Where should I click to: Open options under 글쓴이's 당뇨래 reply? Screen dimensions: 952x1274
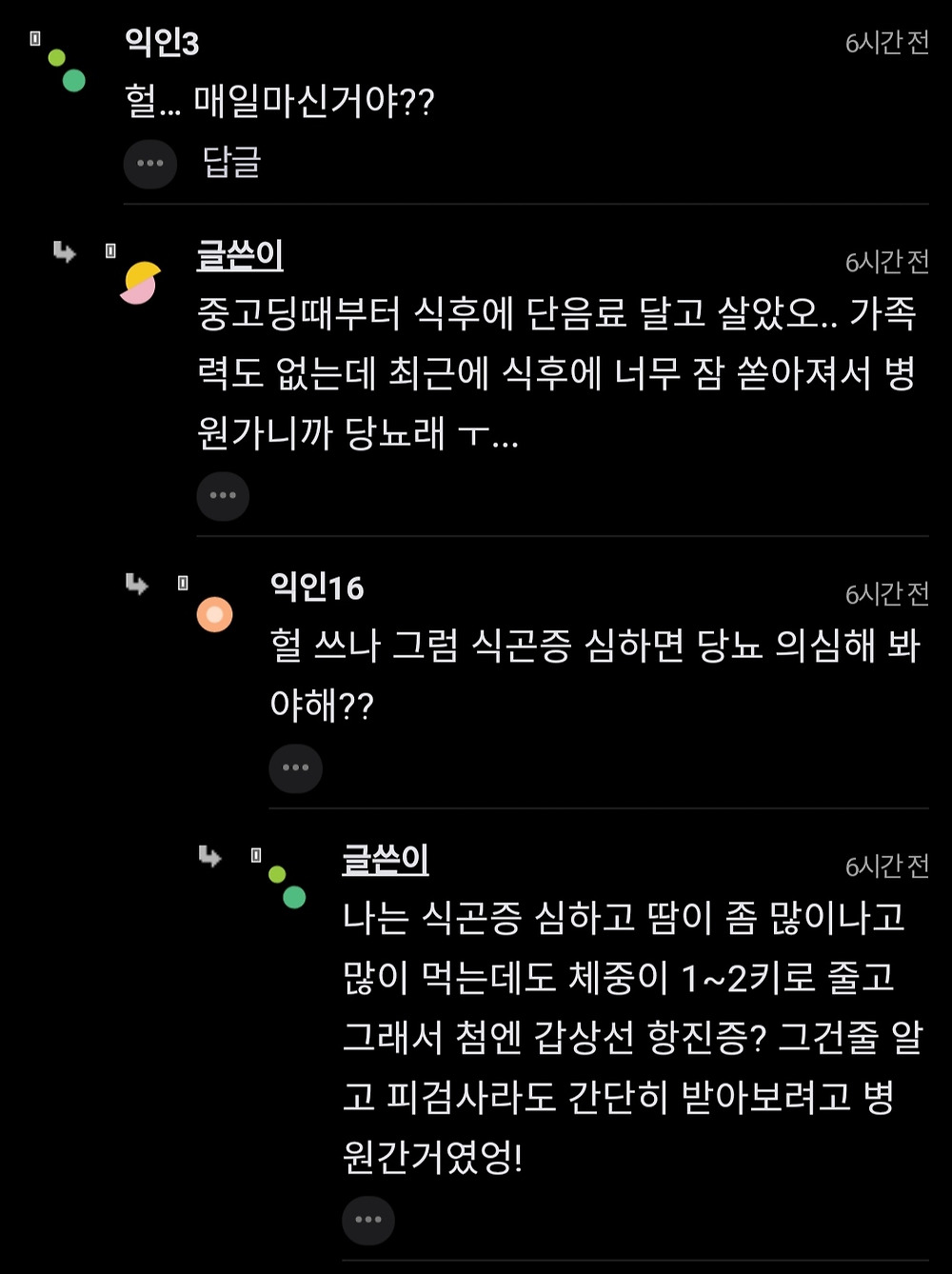click(x=223, y=496)
